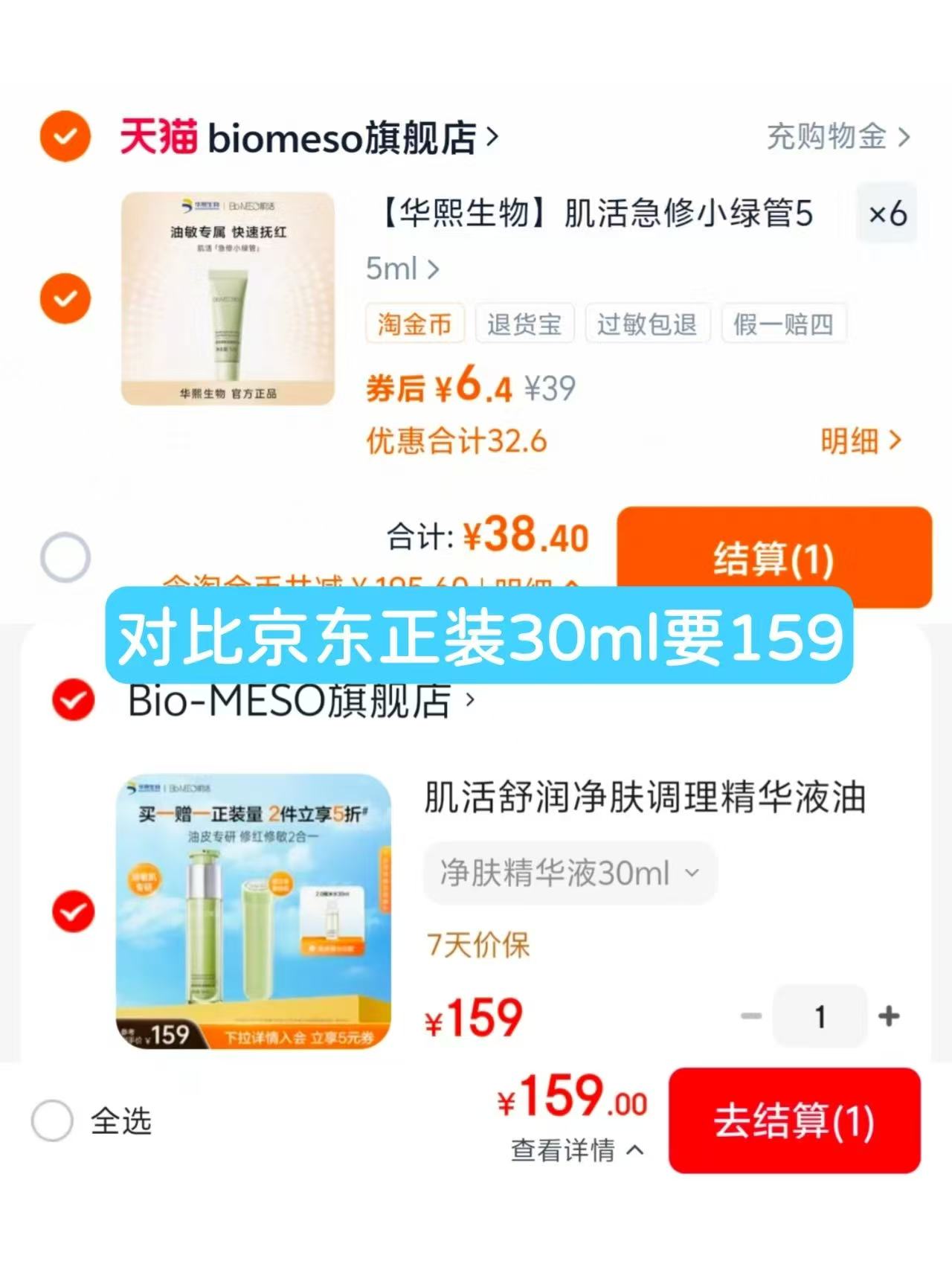View the 明细 discount details link
Image resolution: width=952 pixels, height=1270 pixels.
tap(858, 440)
